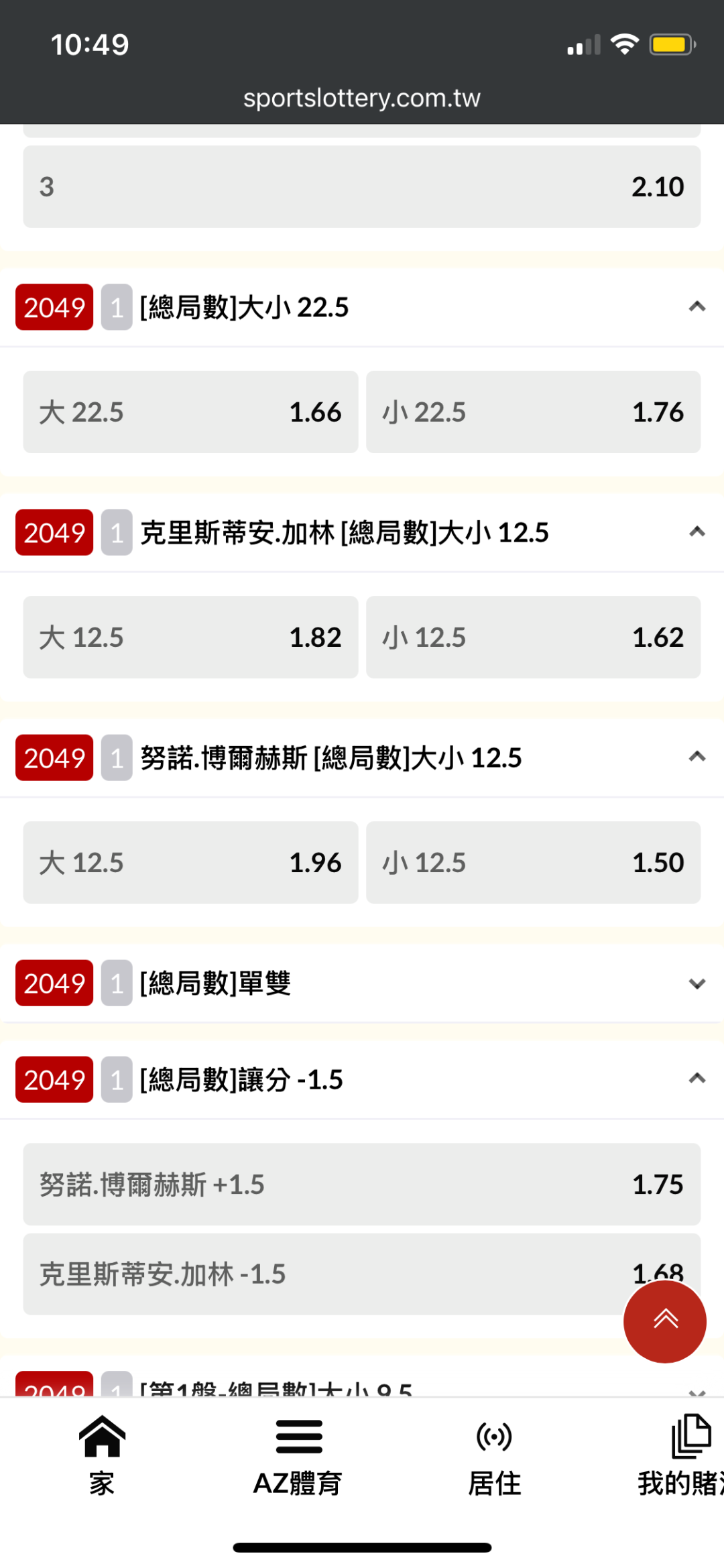The height and width of the screenshot is (1568, 724).
Task: Open the AZ體育 sports menu
Action: pyautogui.click(x=298, y=1453)
